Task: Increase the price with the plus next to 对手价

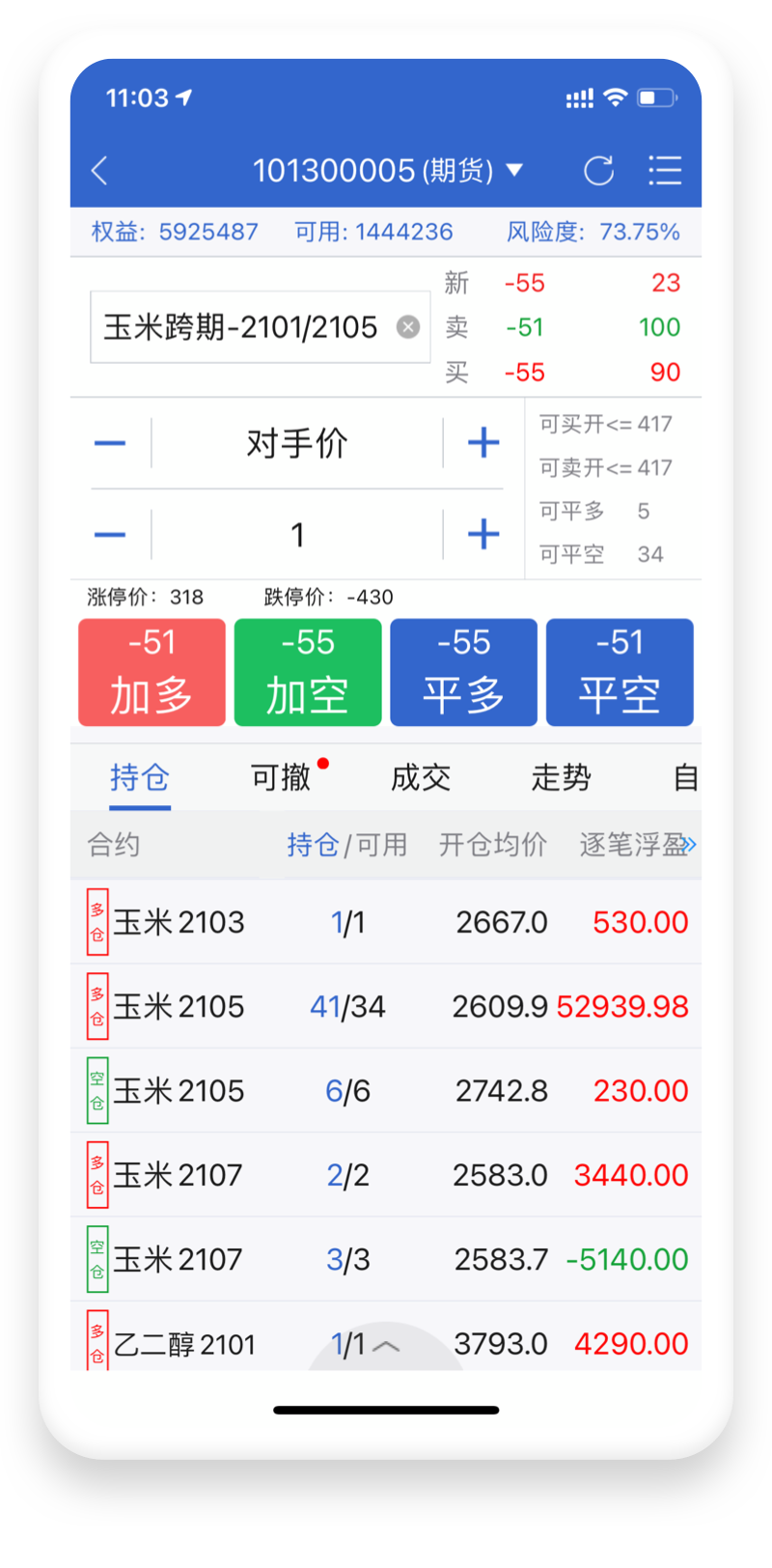Action: click(x=483, y=443)
